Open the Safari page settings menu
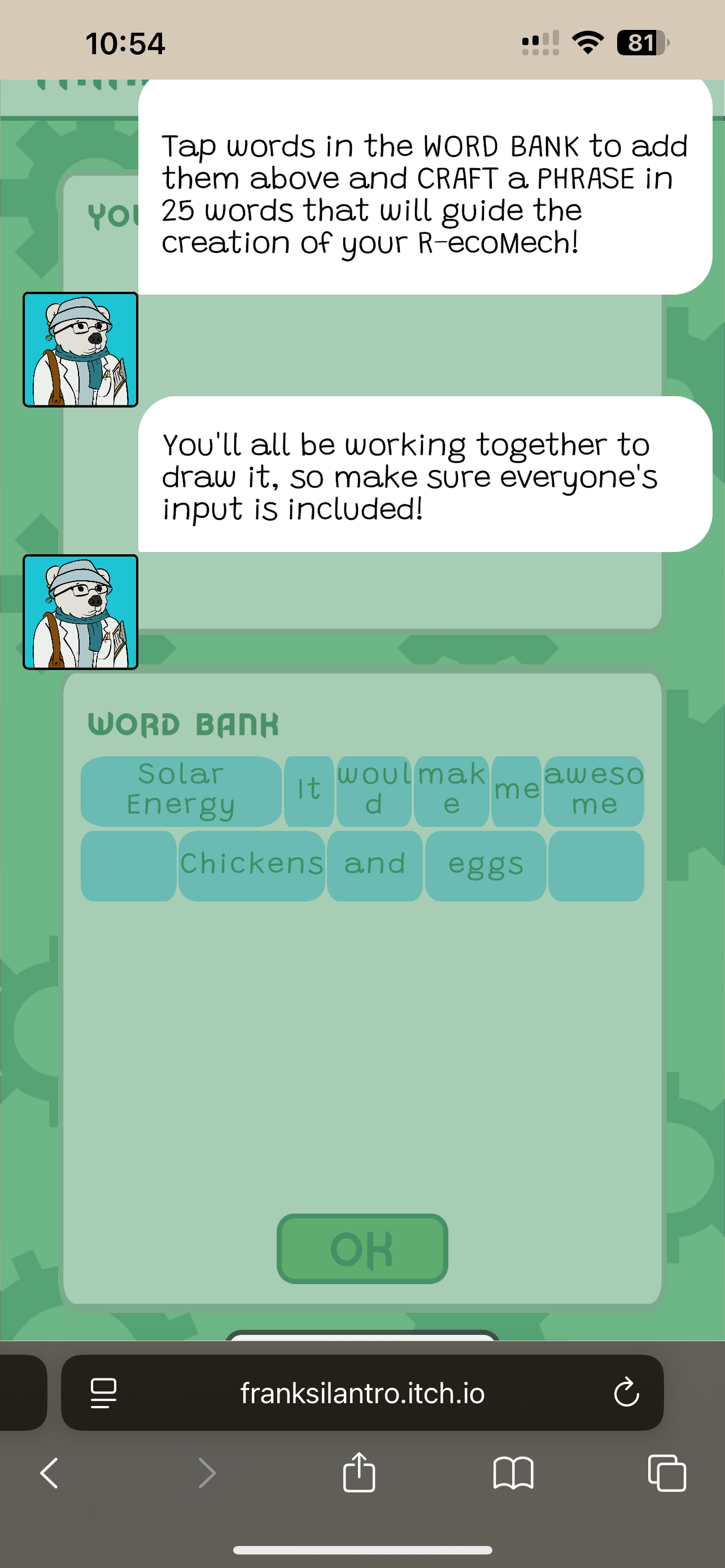The image size is (725, 1568). point(103,1392)
